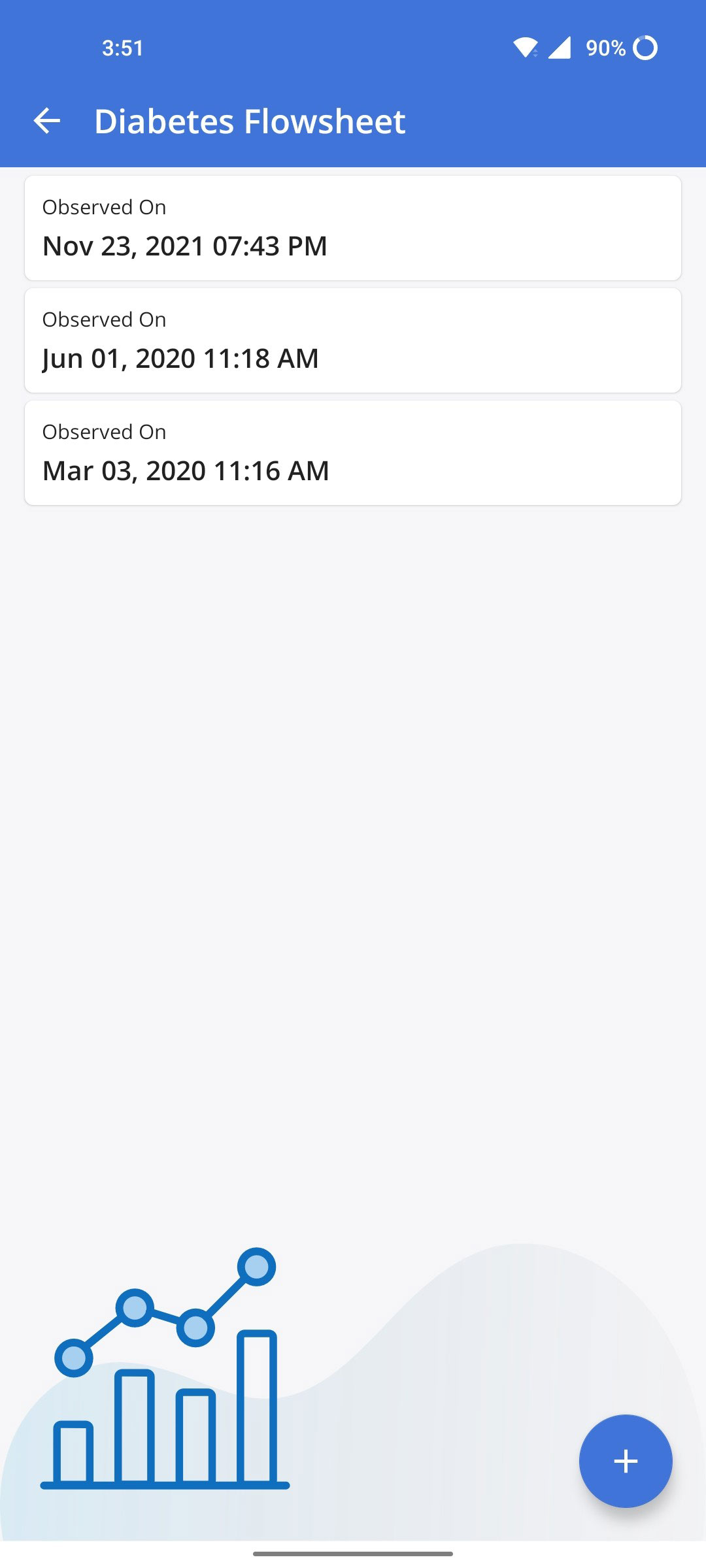
Task: Add a new flowsheet entry
Action: click(x=625, y=1461)
